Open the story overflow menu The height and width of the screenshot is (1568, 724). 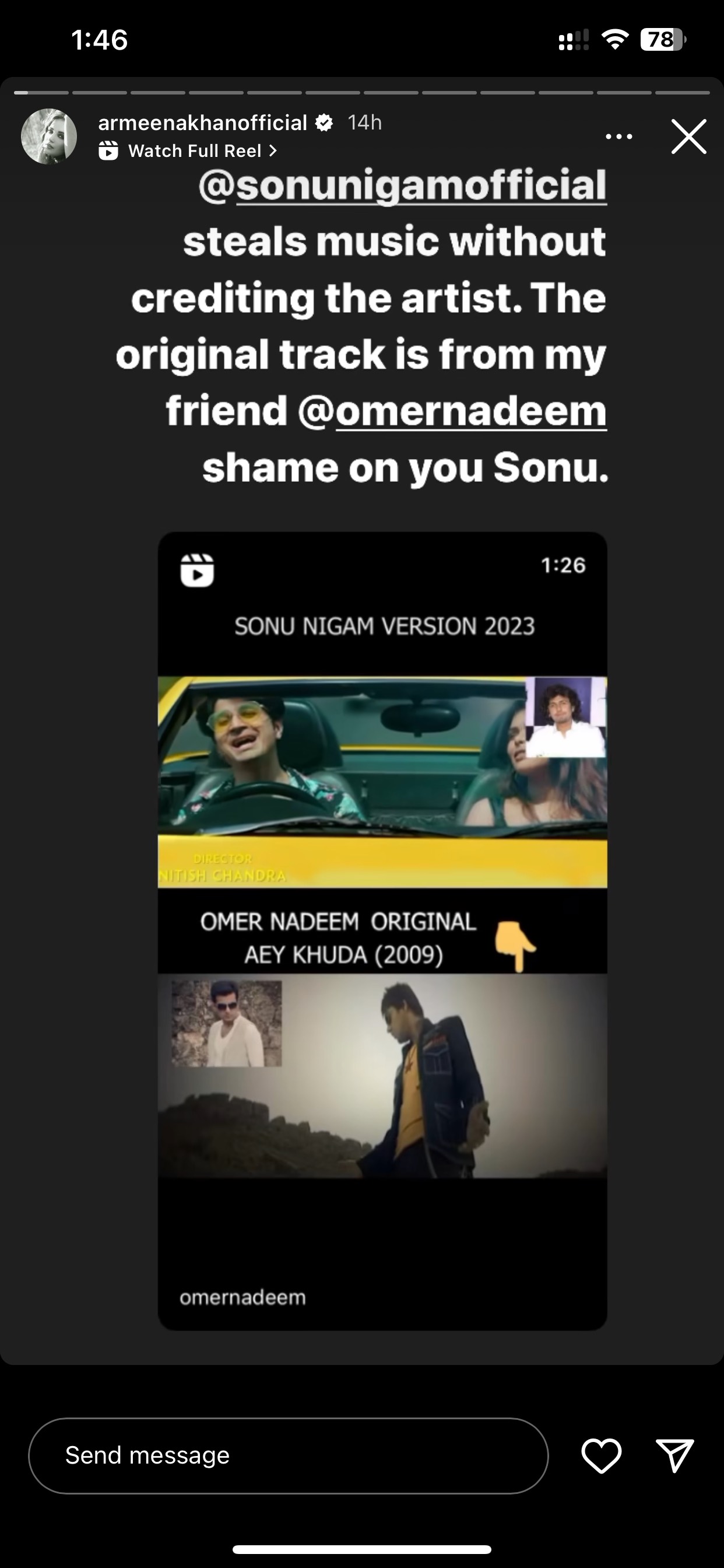coord(618,136)
